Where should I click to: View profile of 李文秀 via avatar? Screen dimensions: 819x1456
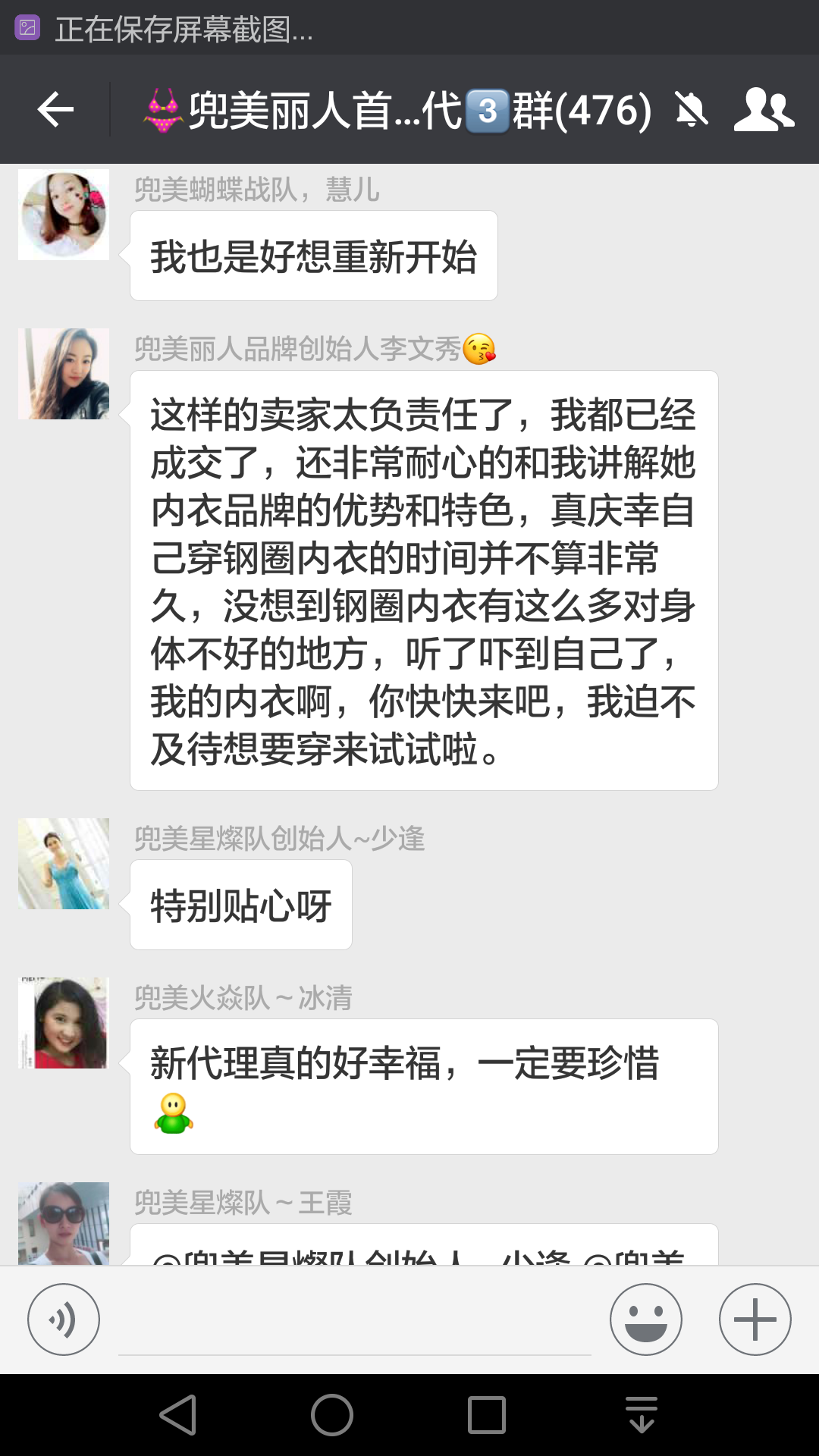64,374
